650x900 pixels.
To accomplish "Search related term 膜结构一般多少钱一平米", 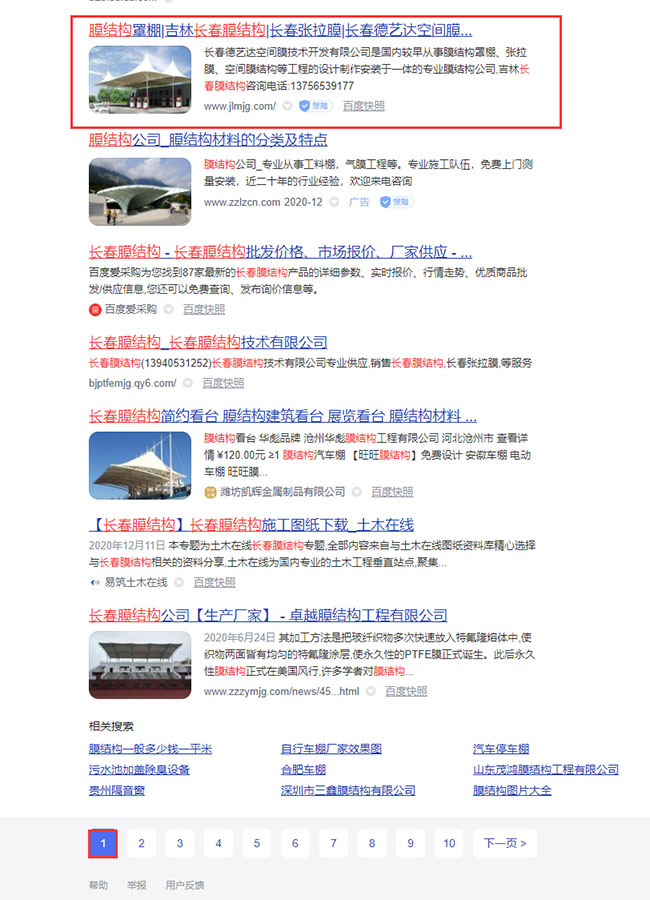I will (150, 749).
